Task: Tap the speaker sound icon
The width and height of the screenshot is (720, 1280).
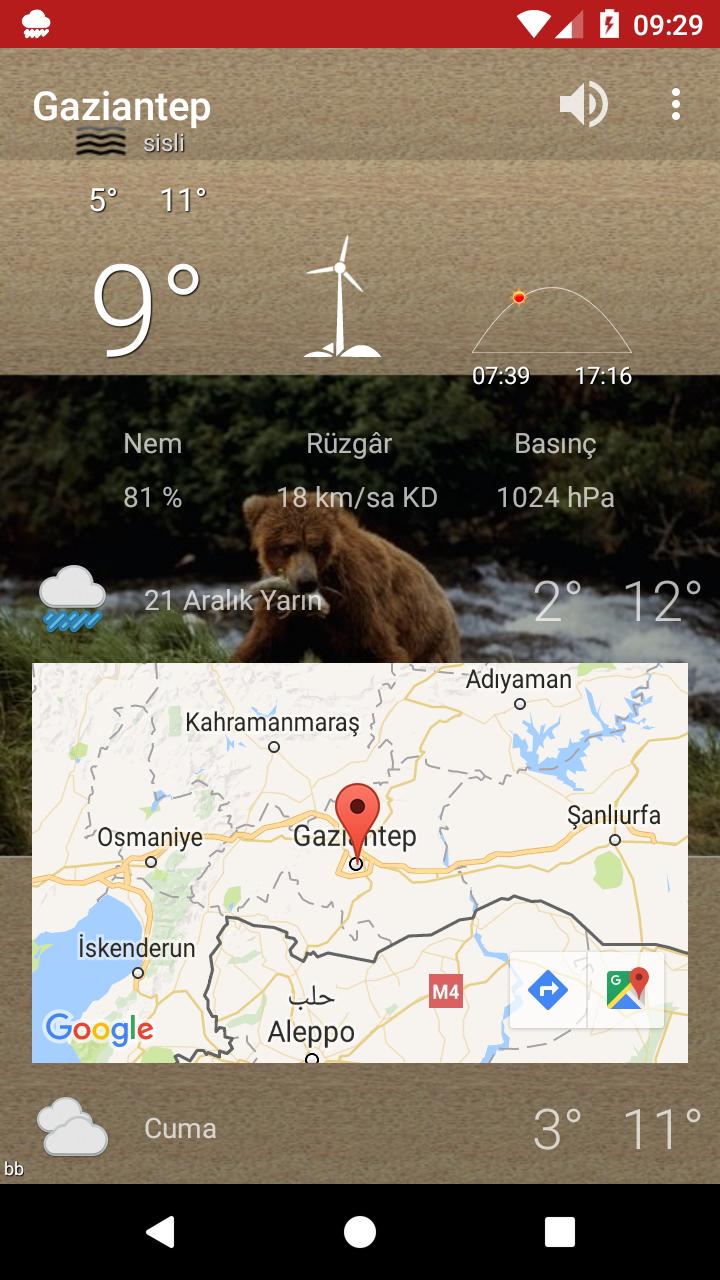Action: pyautogui.click(x=583, y=104)
